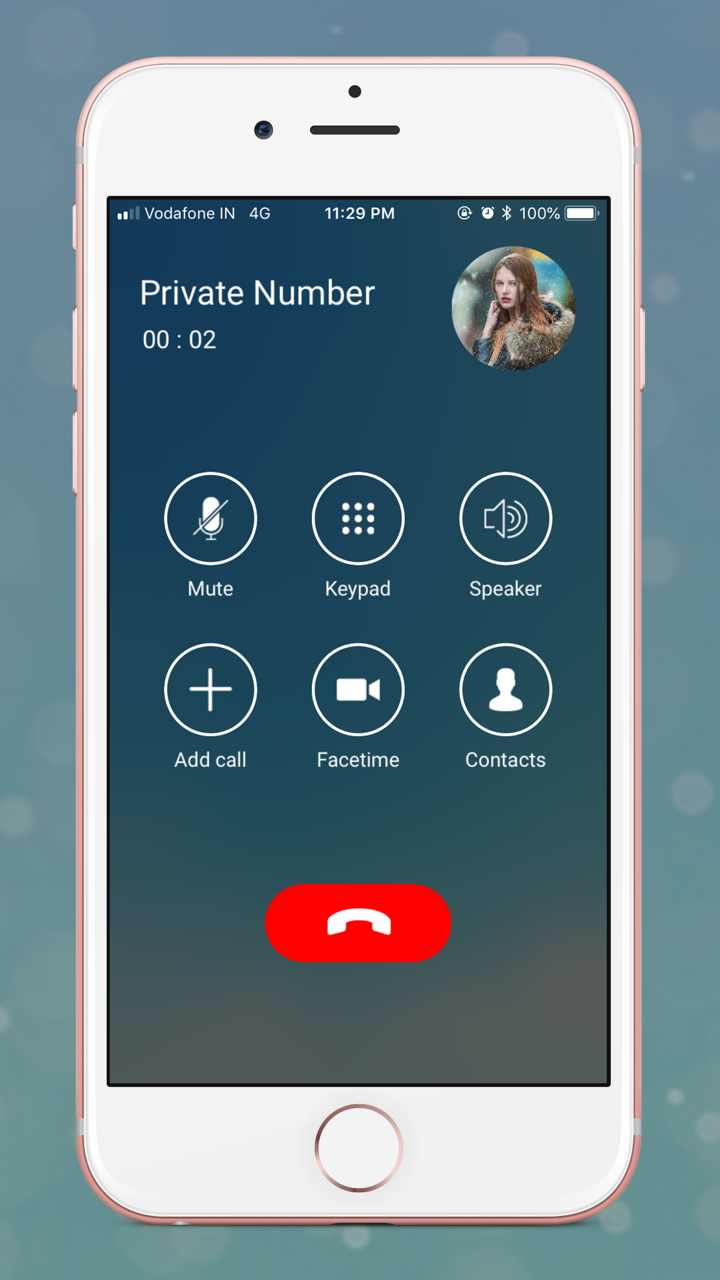Switch the call to Facetime video

click(x=358, y=689)
